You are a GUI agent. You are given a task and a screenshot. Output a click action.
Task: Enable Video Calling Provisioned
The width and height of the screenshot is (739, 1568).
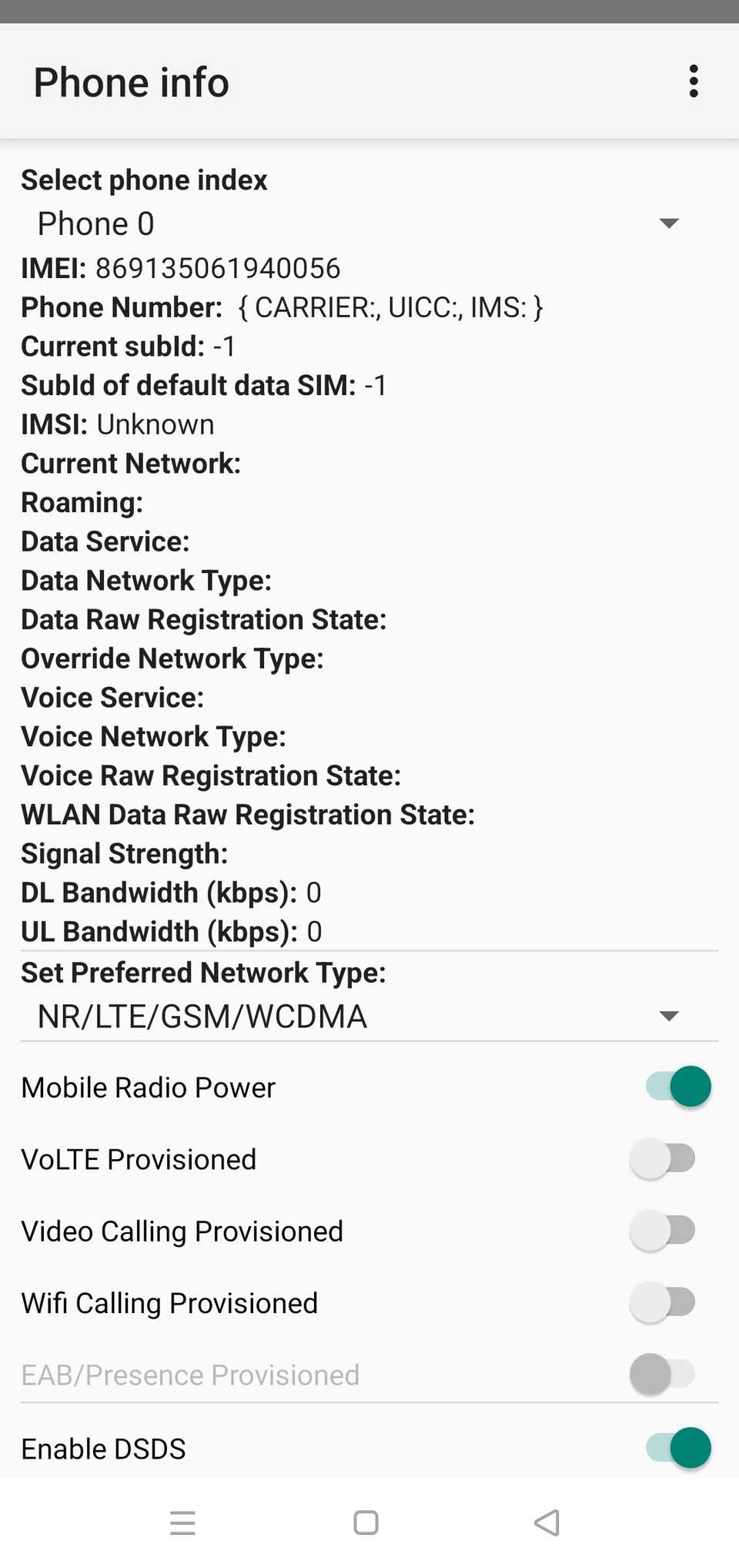point(664,1230)
